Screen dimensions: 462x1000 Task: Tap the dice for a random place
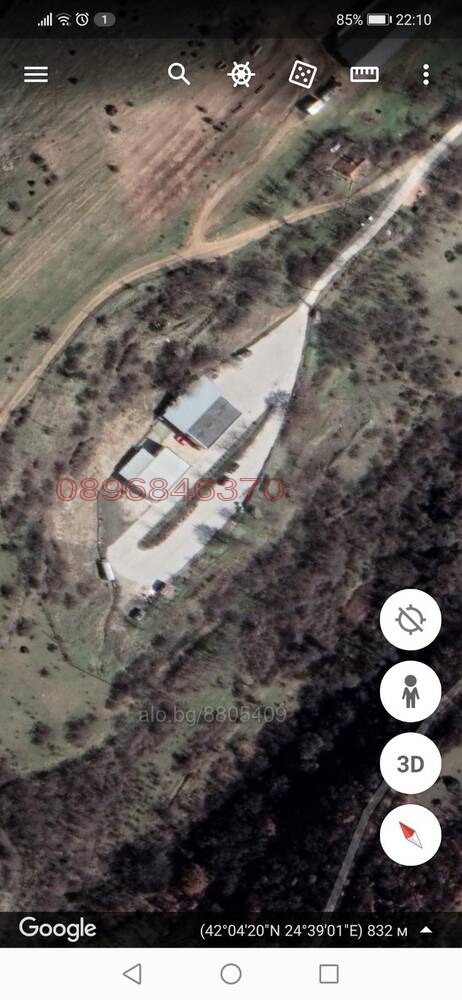(302, 74)
